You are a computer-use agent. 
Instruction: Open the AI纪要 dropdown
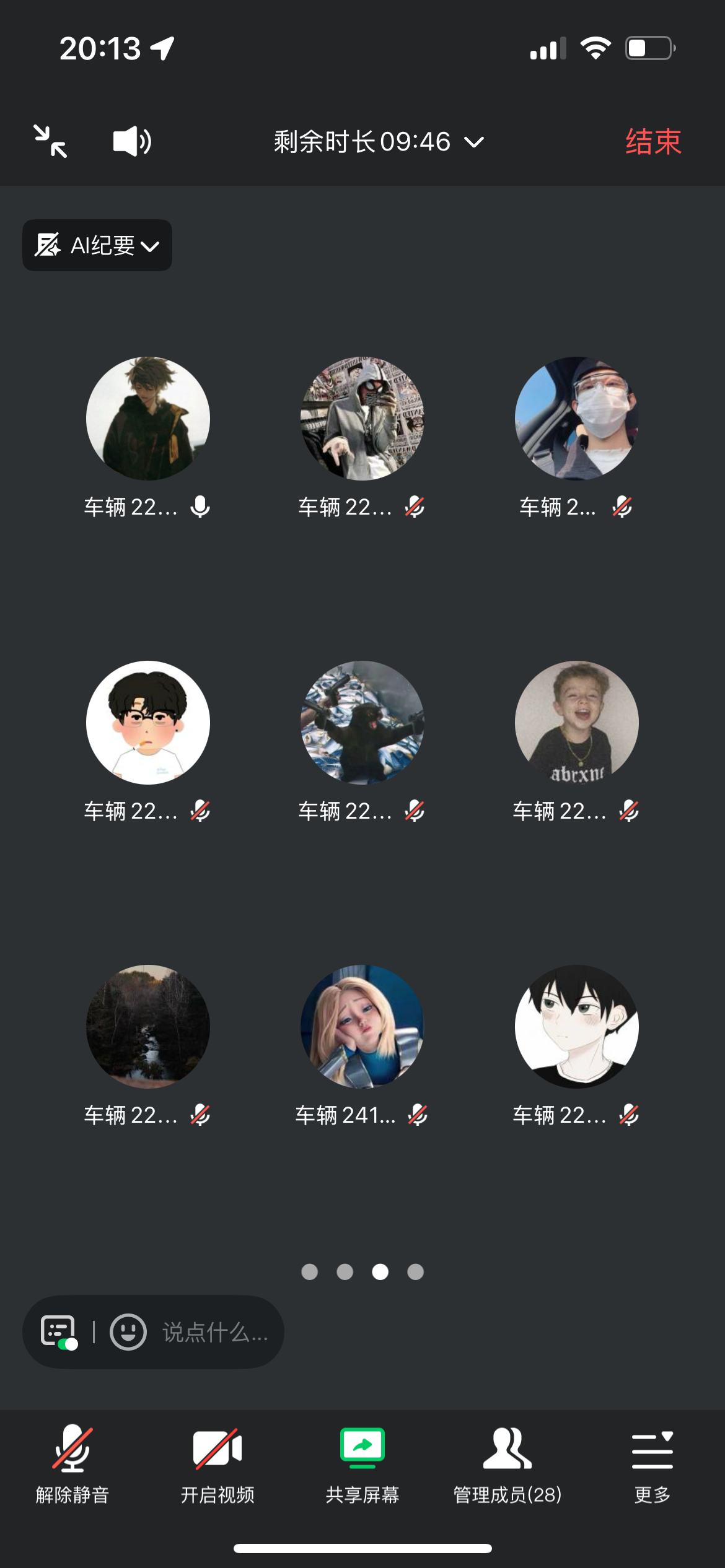[97, 245]
